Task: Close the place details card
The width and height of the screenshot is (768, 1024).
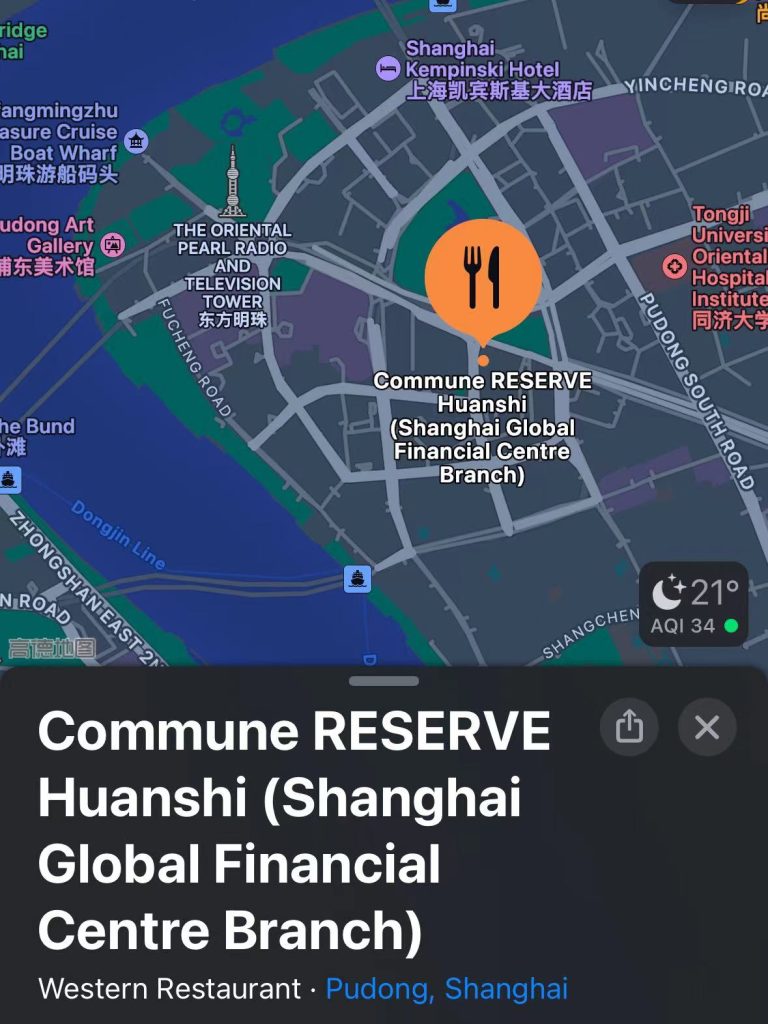Action: coord(707,727)
